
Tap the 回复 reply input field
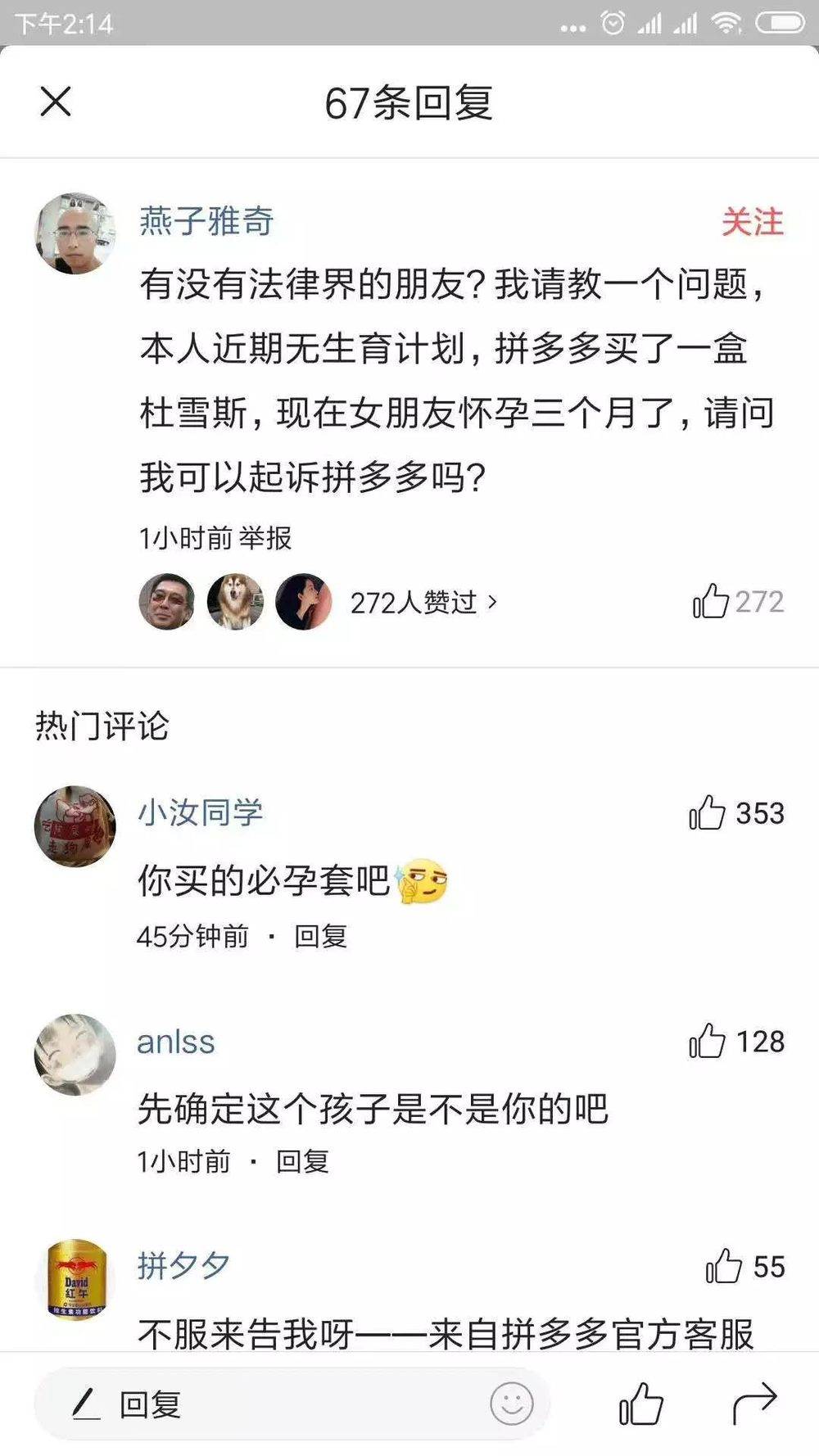(270, 1404)
